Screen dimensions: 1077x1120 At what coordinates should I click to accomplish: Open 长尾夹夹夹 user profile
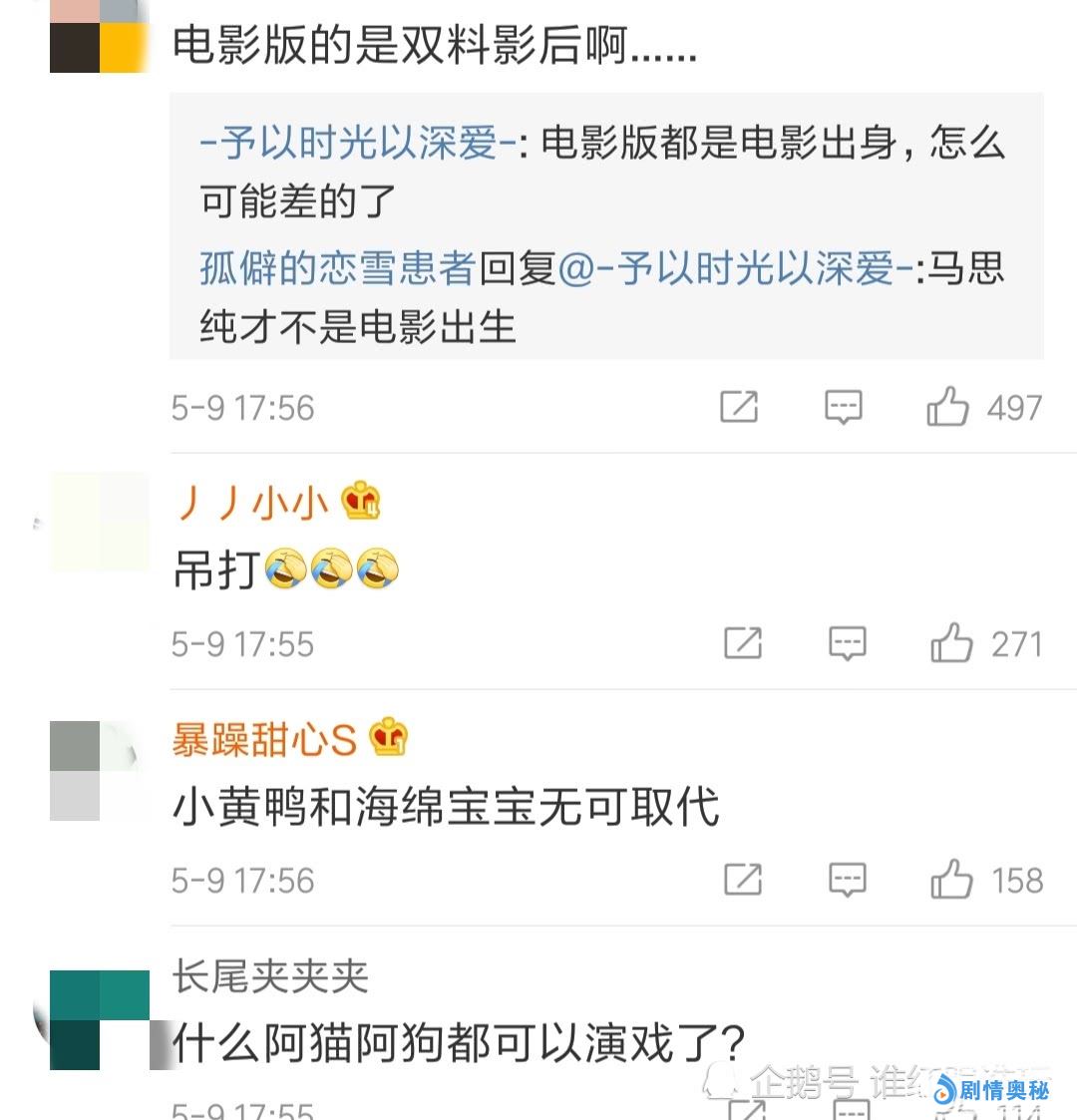pos(270,975)
